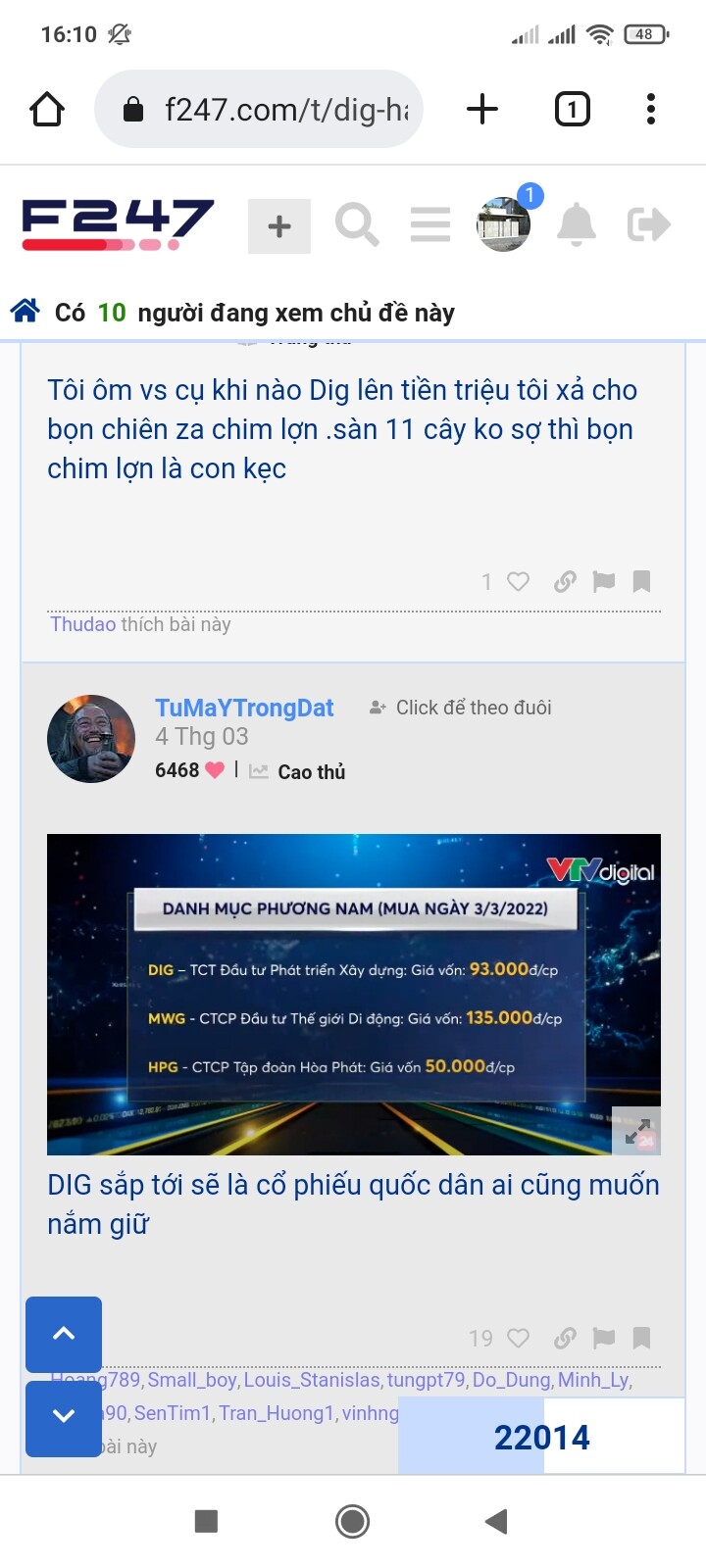
Task: Open the browser overflow menu
Action: [650, 109]
